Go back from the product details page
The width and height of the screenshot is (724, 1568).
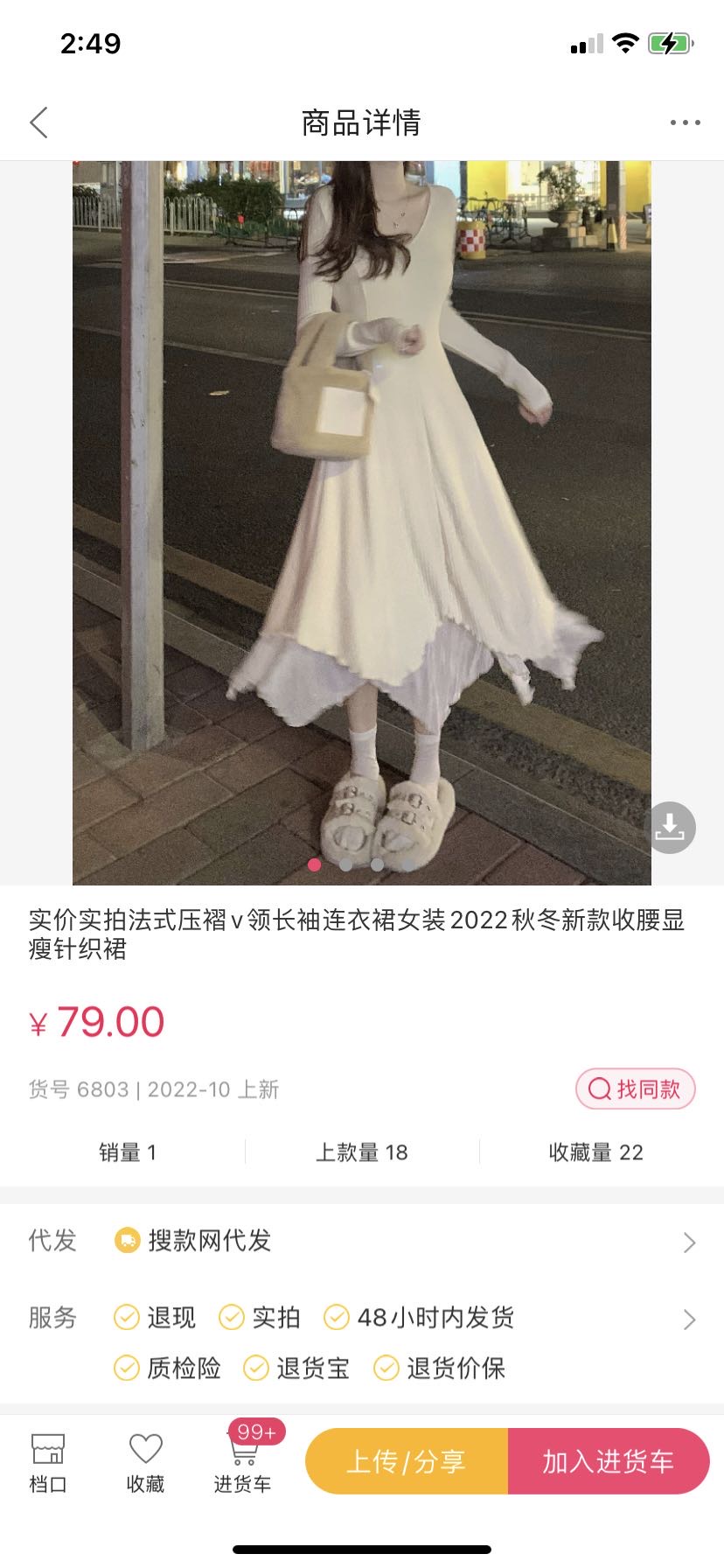(38, 122)
